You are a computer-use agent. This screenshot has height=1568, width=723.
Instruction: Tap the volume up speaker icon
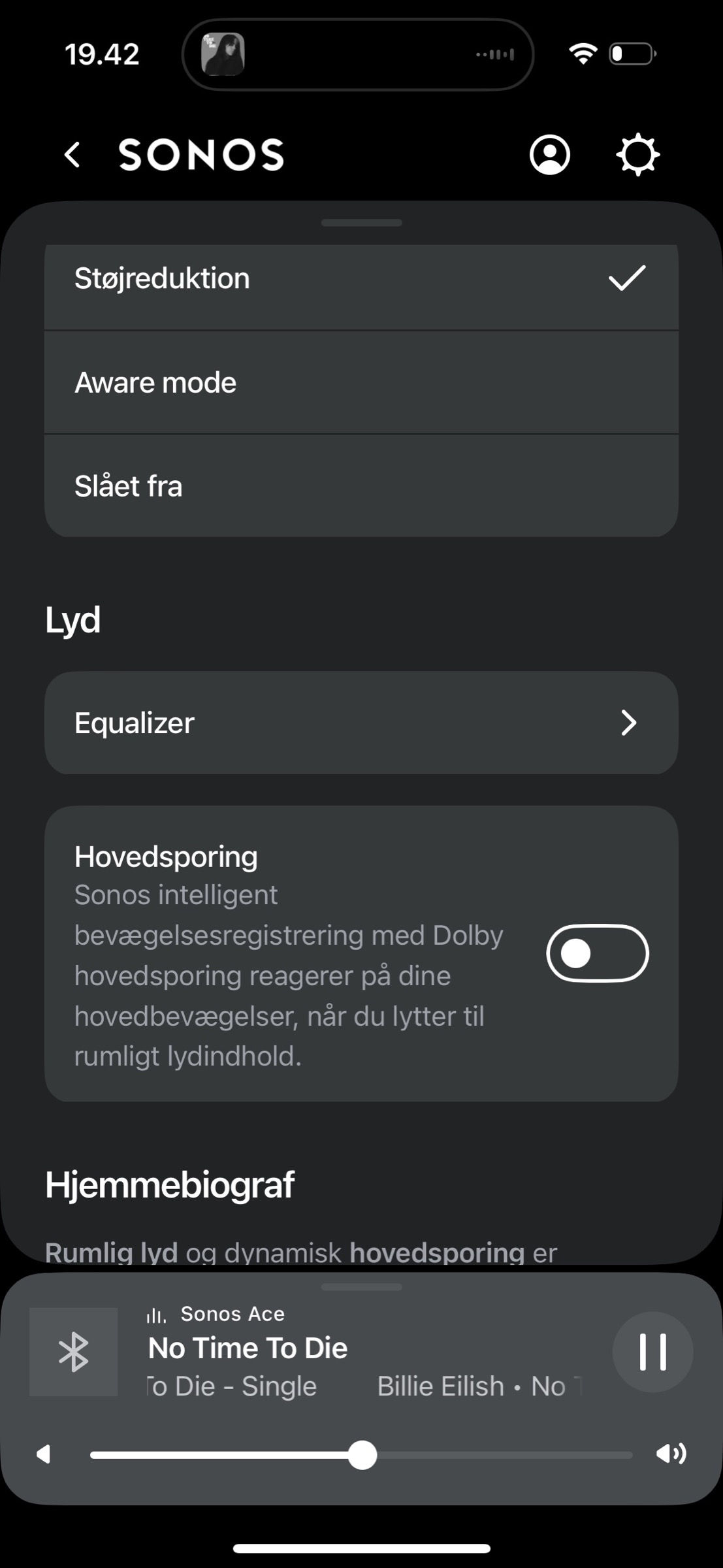coord(671,1454)
